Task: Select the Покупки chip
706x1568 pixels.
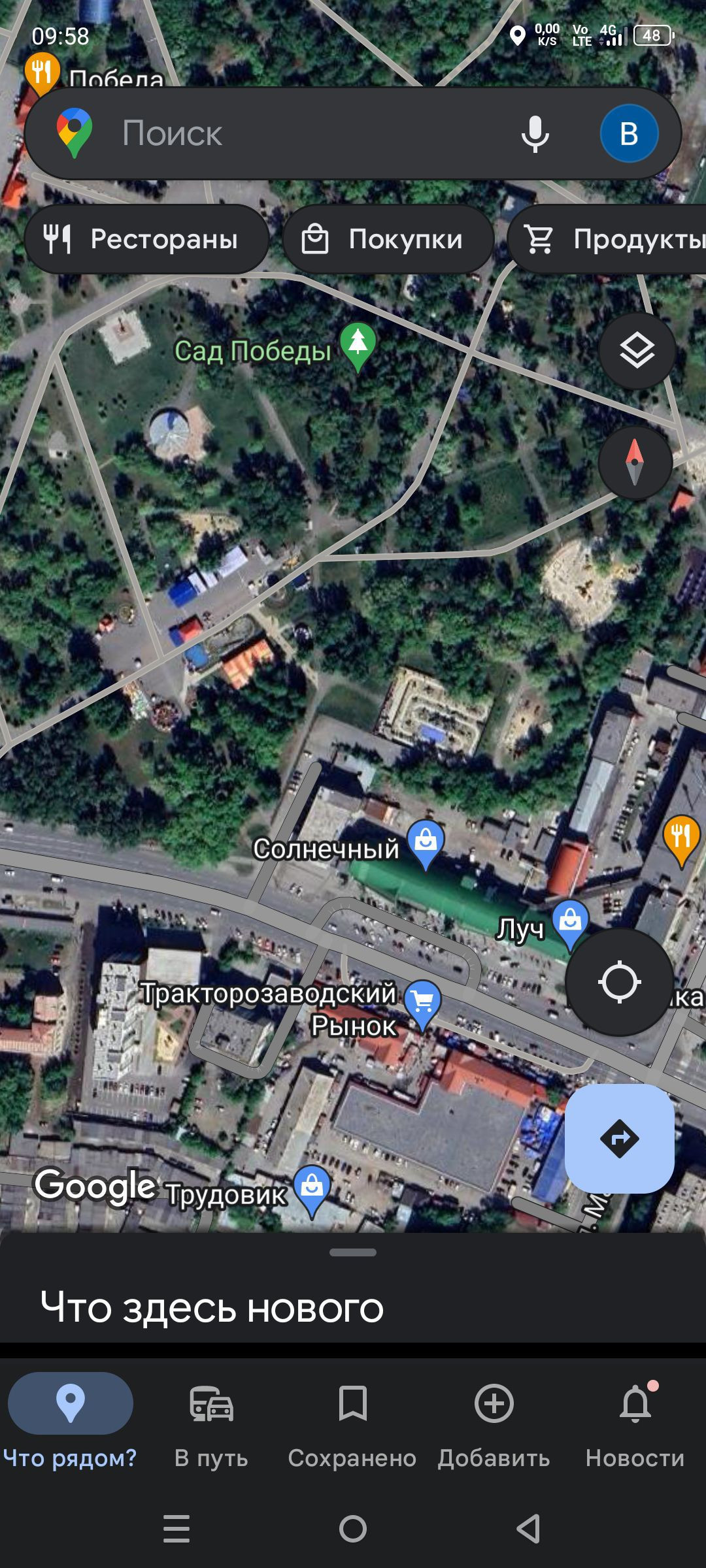Action: pyautogui.click(x=388, y=239)
